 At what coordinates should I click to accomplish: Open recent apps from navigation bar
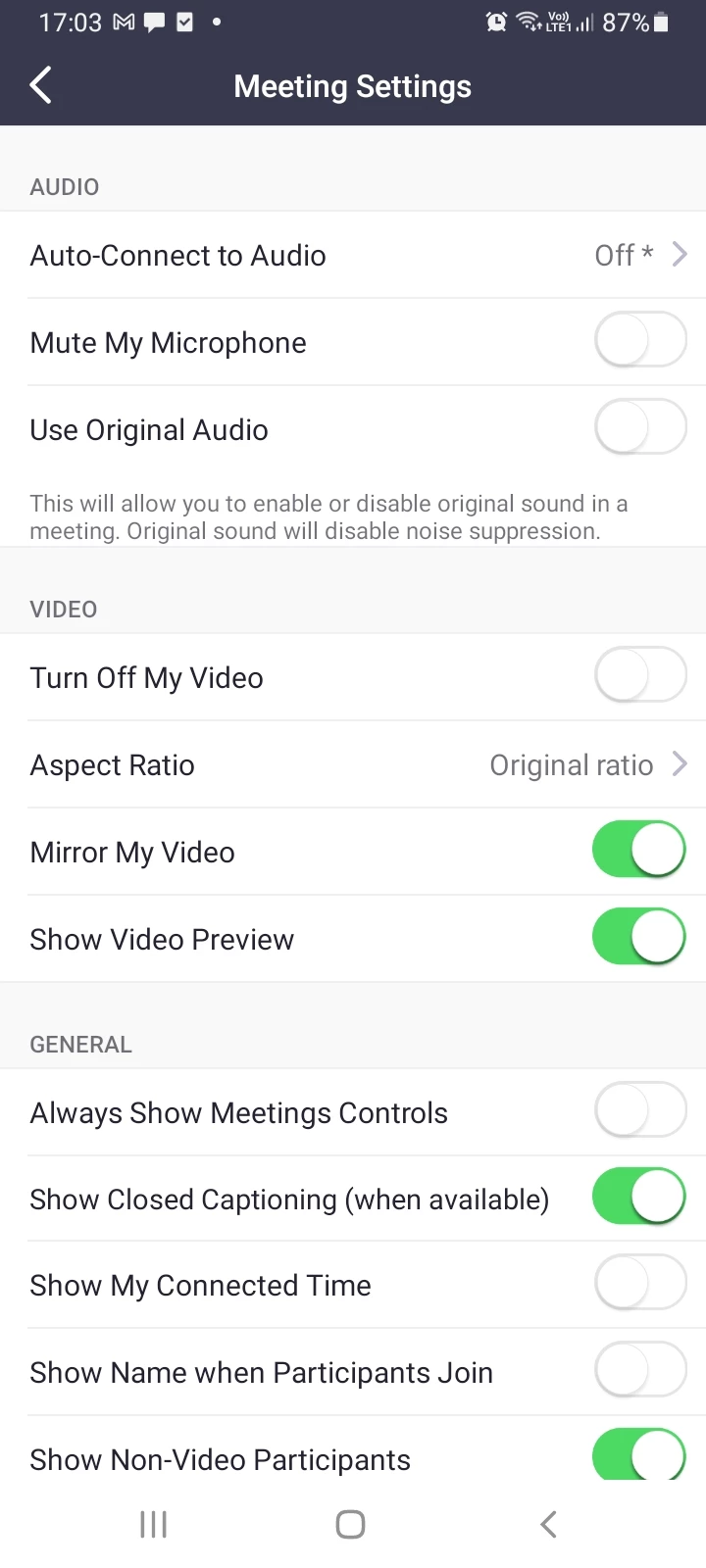coord(153,1524)
